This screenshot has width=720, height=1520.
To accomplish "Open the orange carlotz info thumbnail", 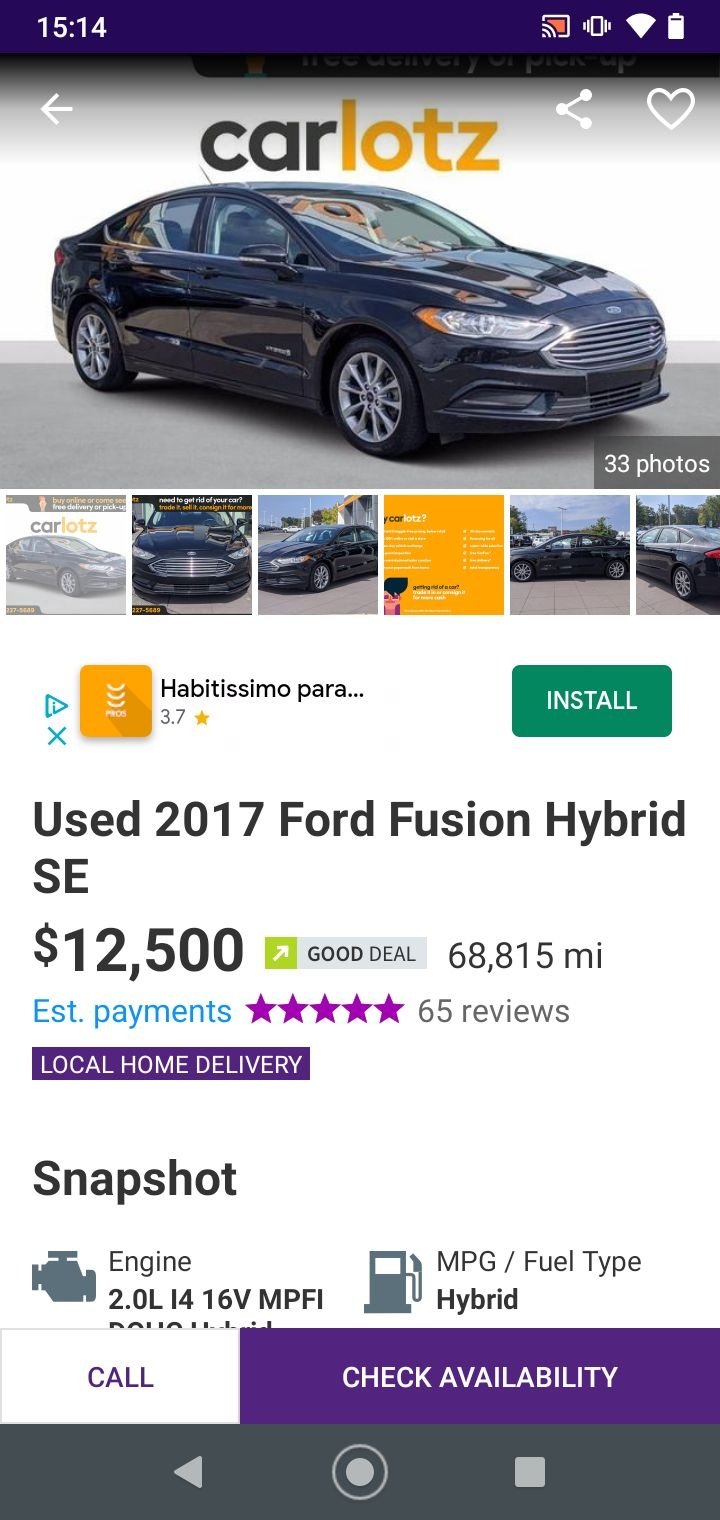I will pyautogui.click(x=444, y=555).
